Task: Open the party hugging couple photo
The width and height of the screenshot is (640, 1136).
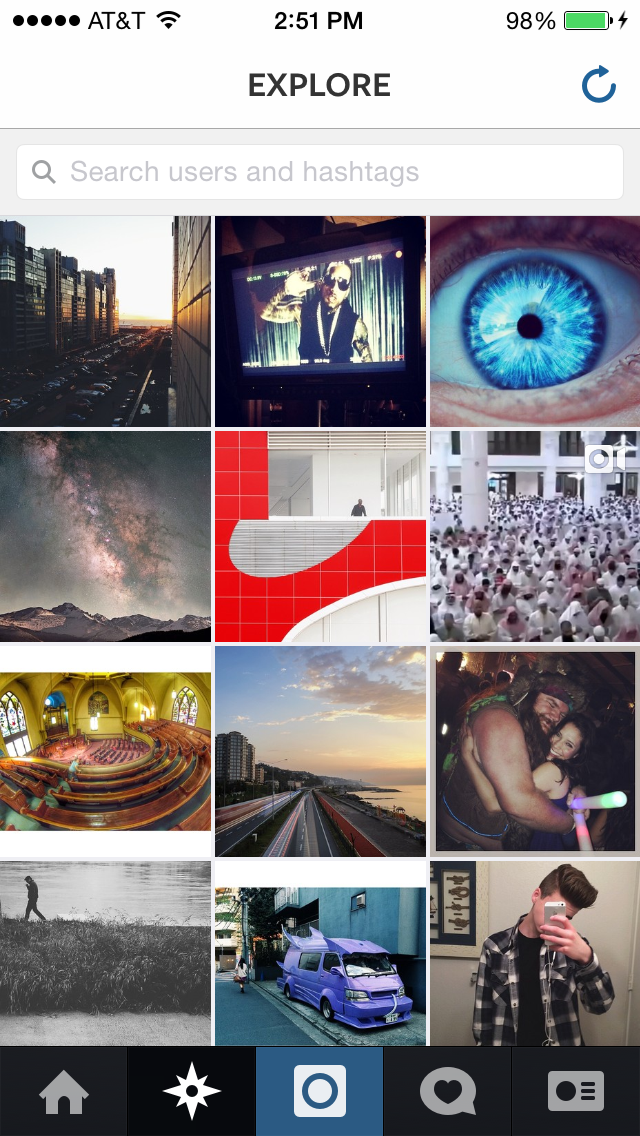Action: tap(535, 751)
